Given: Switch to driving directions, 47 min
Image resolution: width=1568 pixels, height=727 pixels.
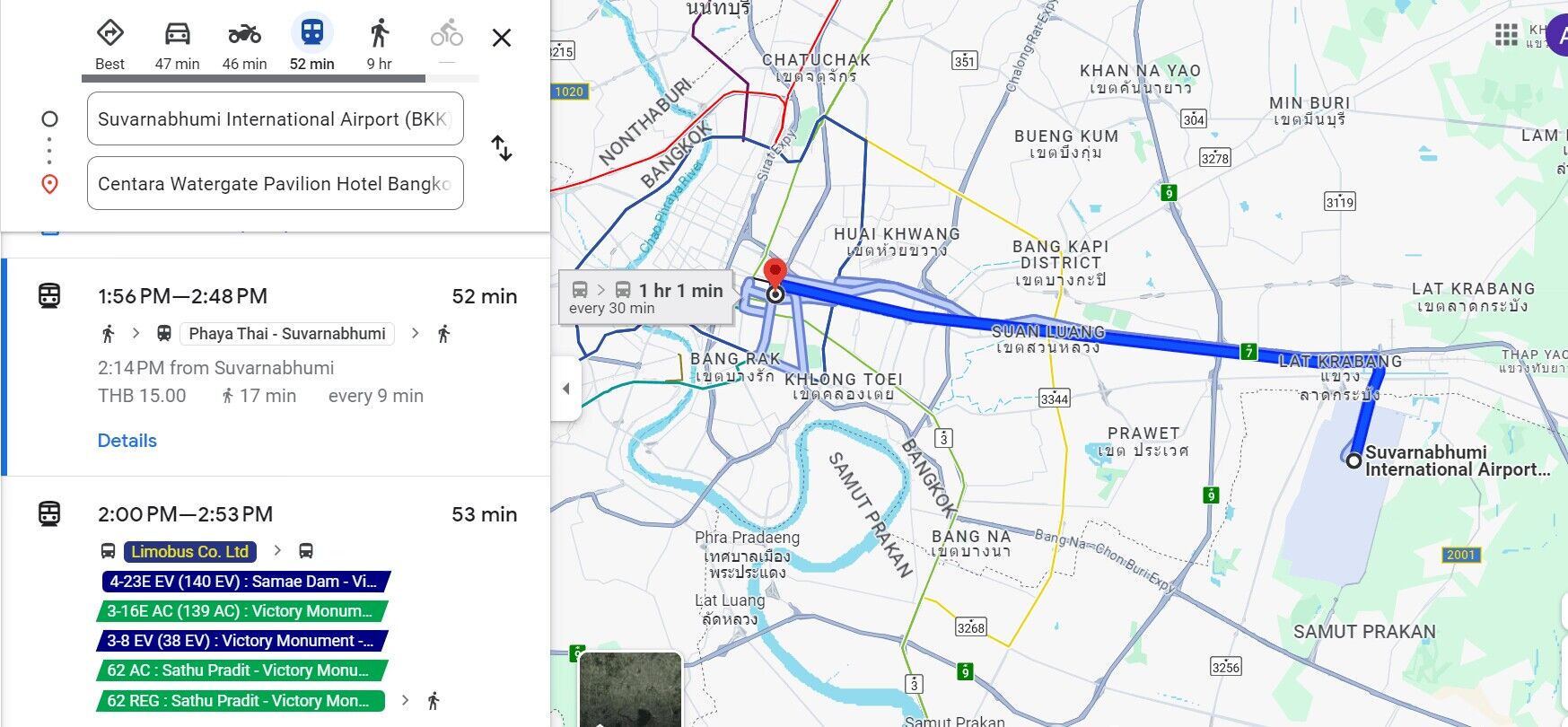Looking at the screenshot, I should [x=177, y=44].
